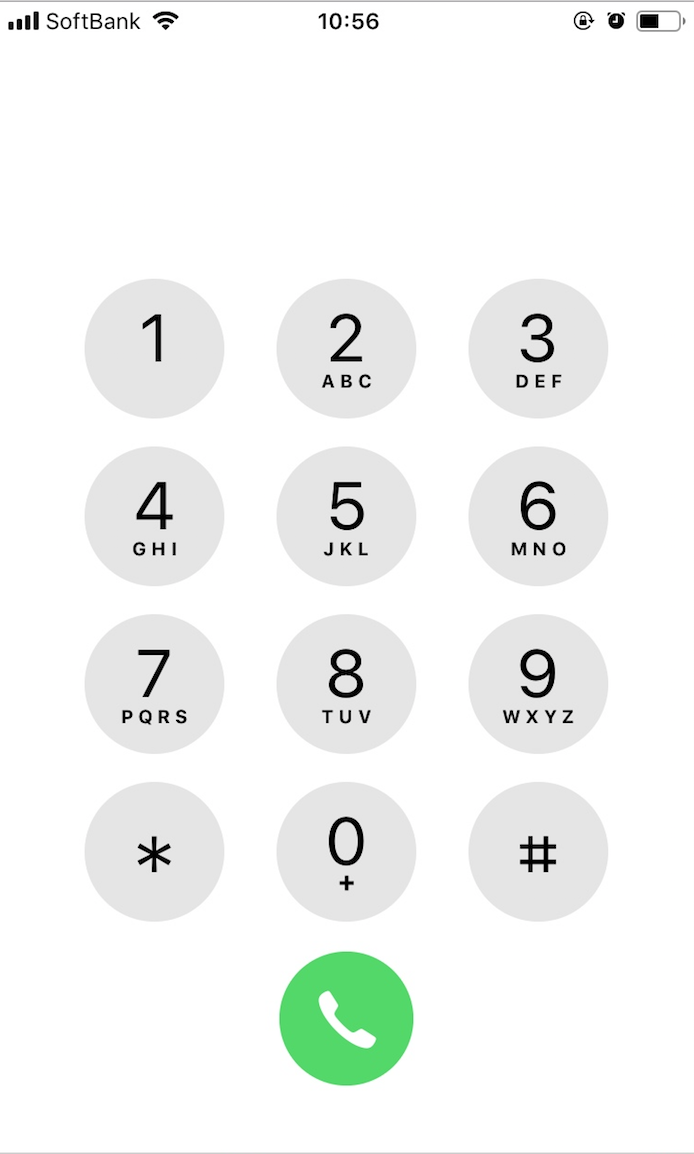
Task: Dial the digit 1
Action: pos(155,348)
